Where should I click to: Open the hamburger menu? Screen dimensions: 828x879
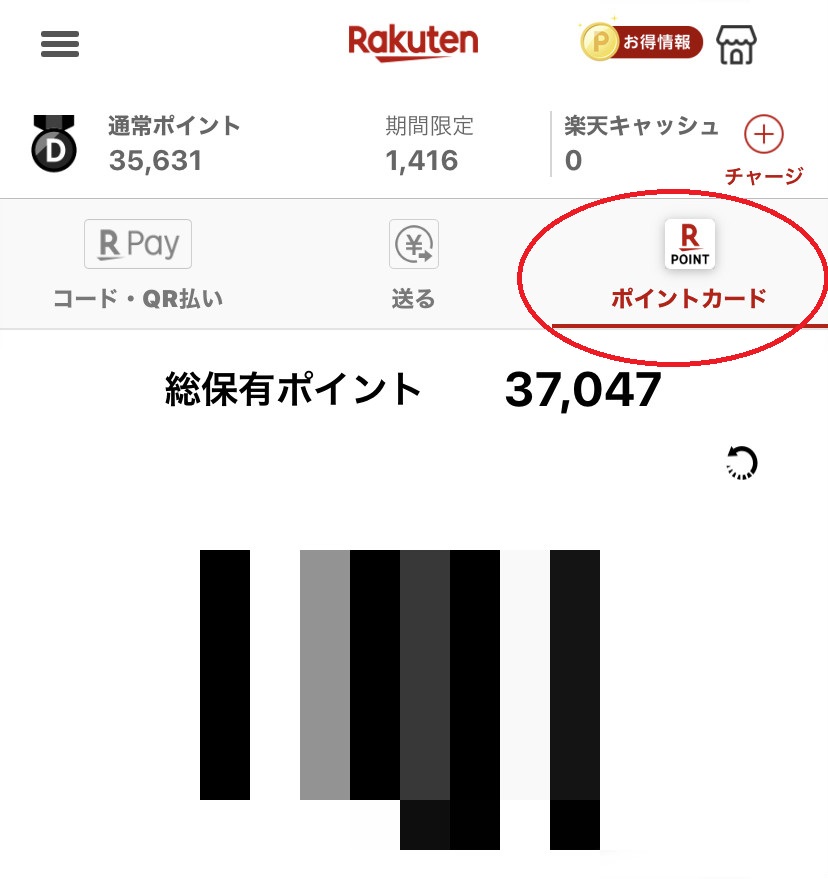pyautogui.click(x=60, y=44)
